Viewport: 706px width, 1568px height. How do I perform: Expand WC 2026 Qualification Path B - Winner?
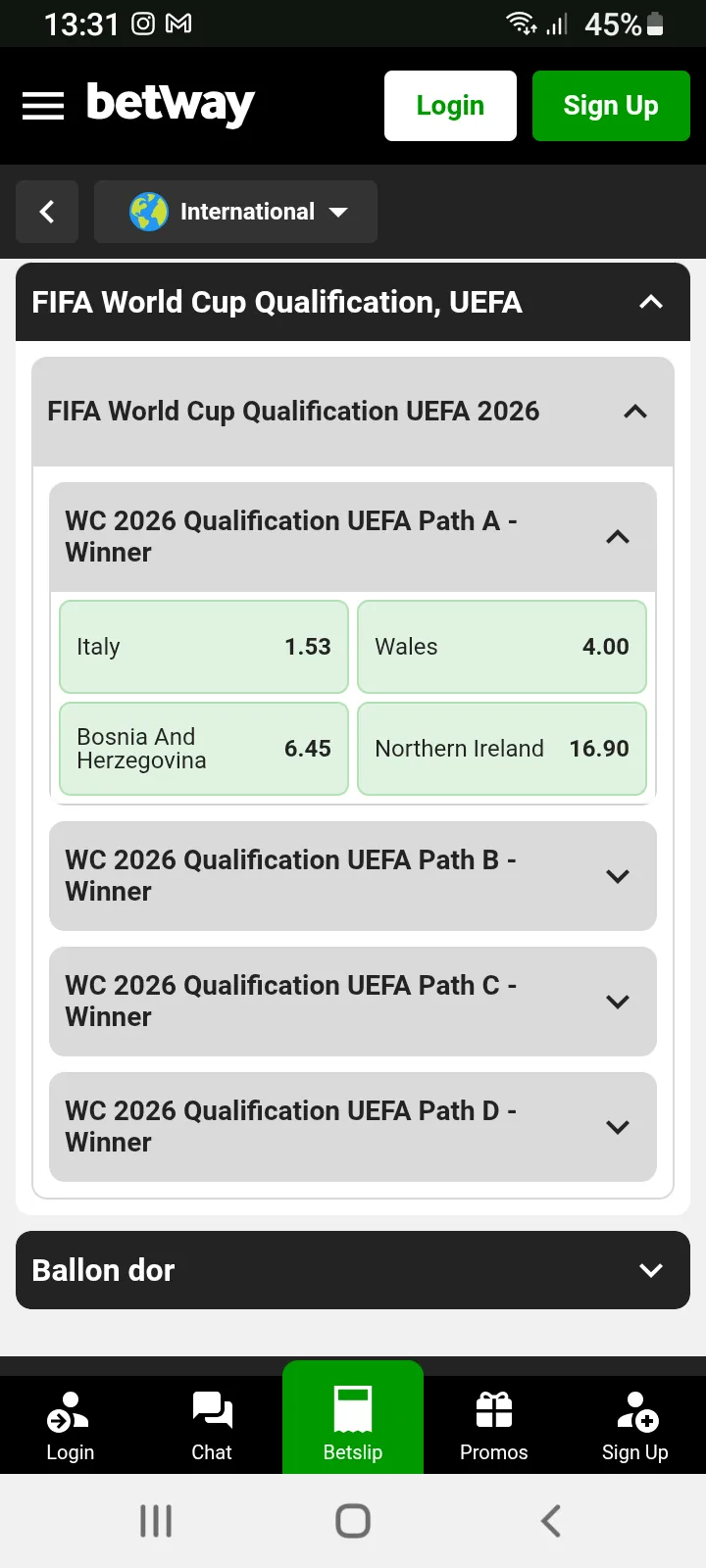click(353, 875)
